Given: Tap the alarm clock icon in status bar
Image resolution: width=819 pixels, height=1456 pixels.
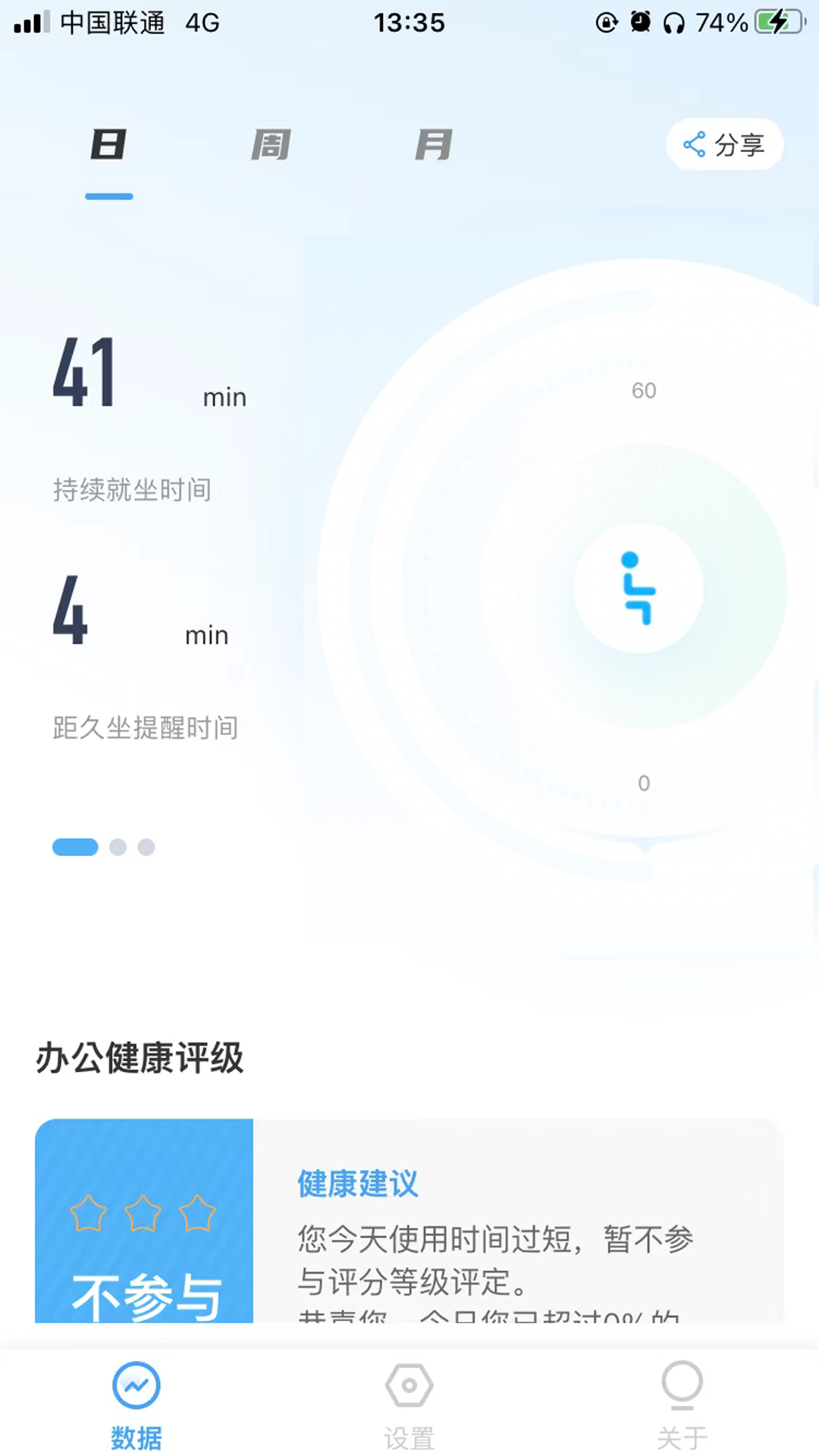Looking at the screenshot, I should coord(642,23).
